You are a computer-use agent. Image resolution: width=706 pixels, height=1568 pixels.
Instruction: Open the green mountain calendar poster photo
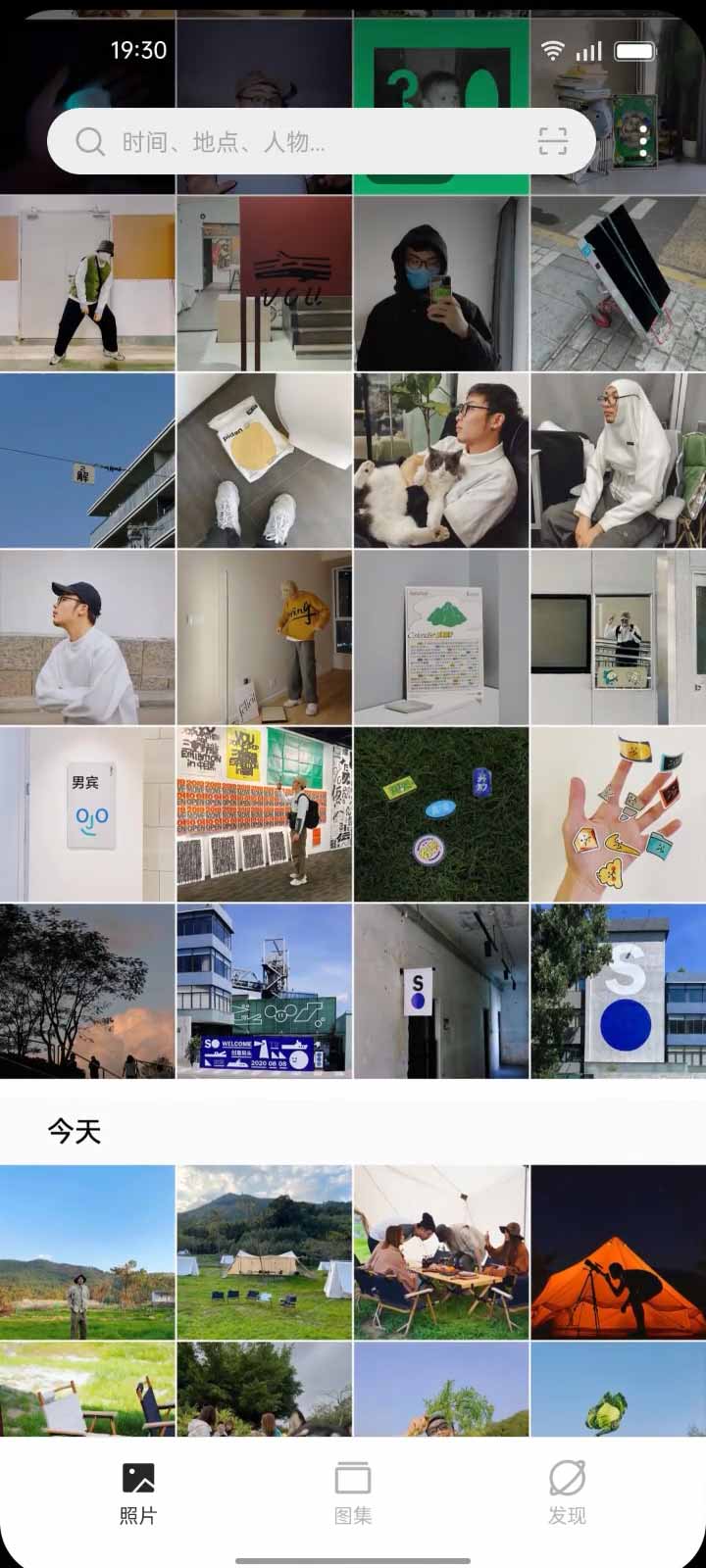coord(441,637)
